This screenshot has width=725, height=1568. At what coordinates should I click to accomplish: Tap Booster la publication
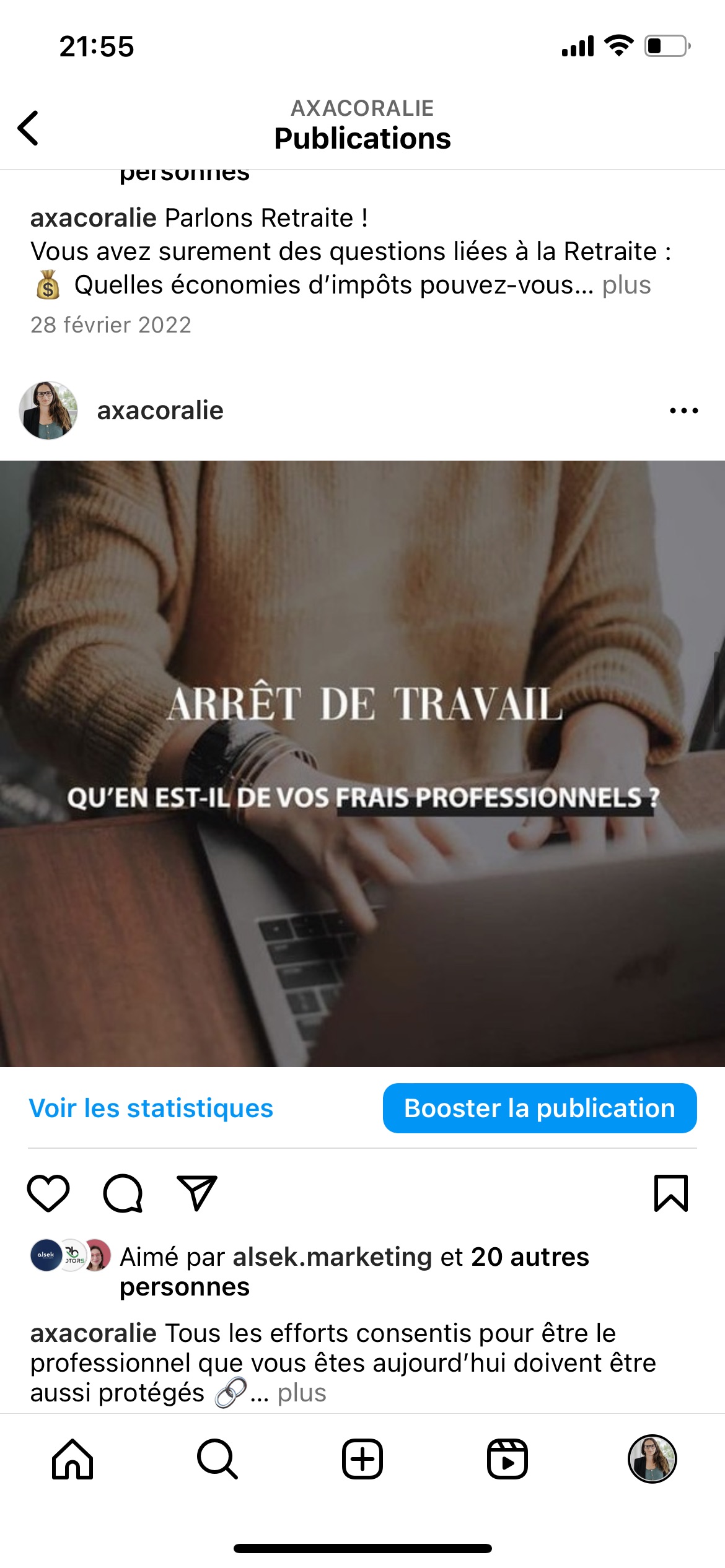point(540,1108)
